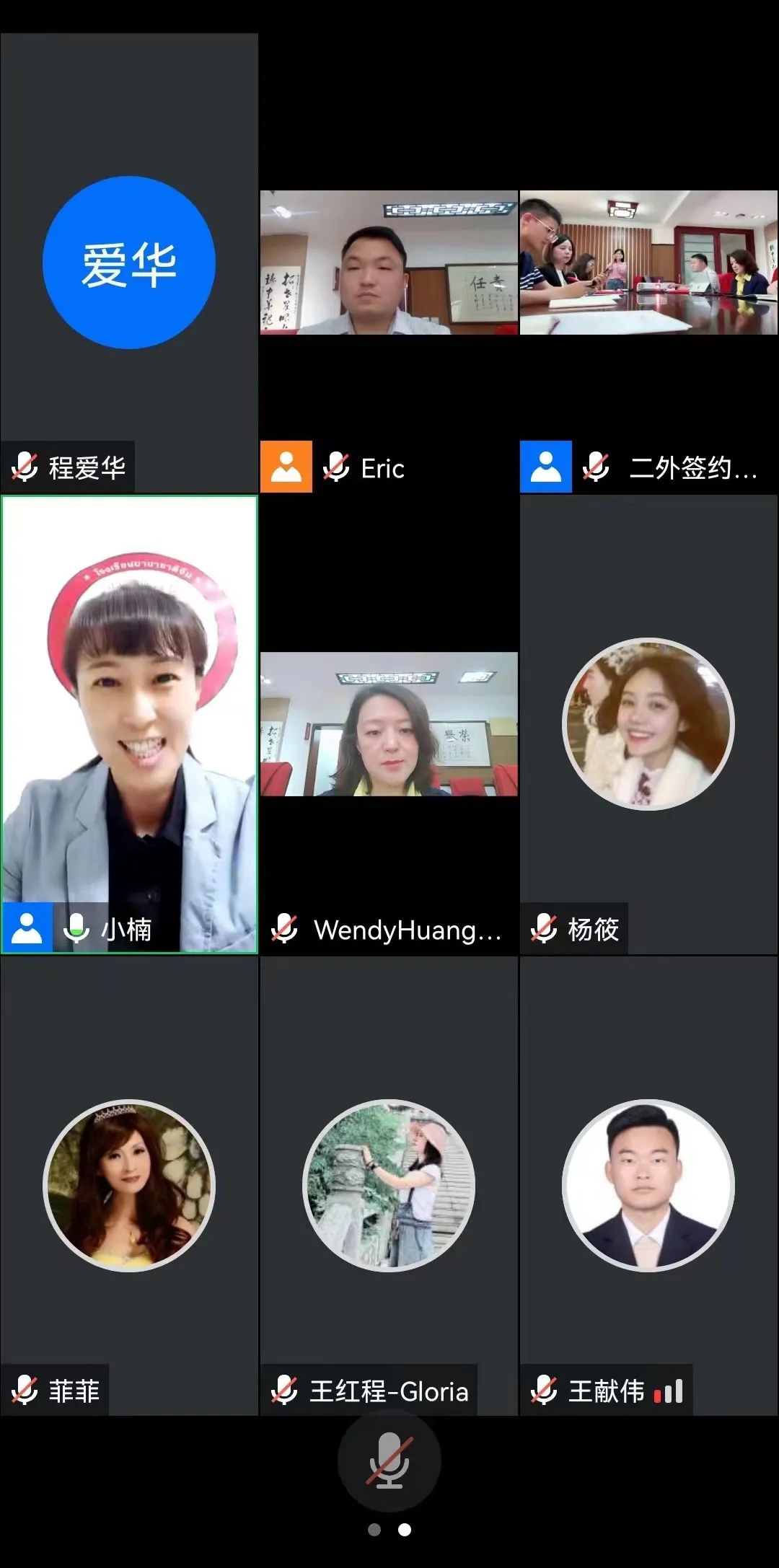Select 王红程-Gloria's participant tile

click(x=389, y=1185)
